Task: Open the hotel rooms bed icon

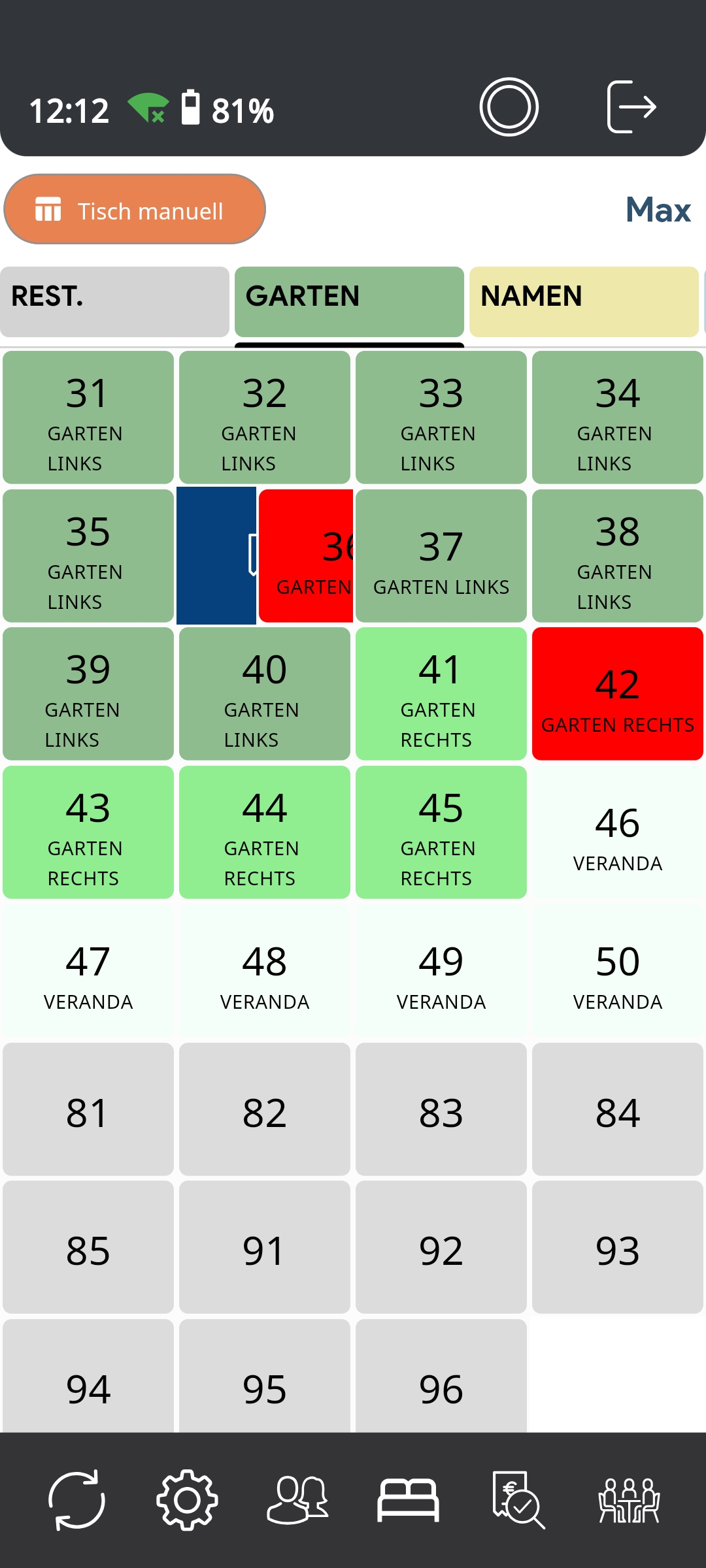Action: 408,1499
